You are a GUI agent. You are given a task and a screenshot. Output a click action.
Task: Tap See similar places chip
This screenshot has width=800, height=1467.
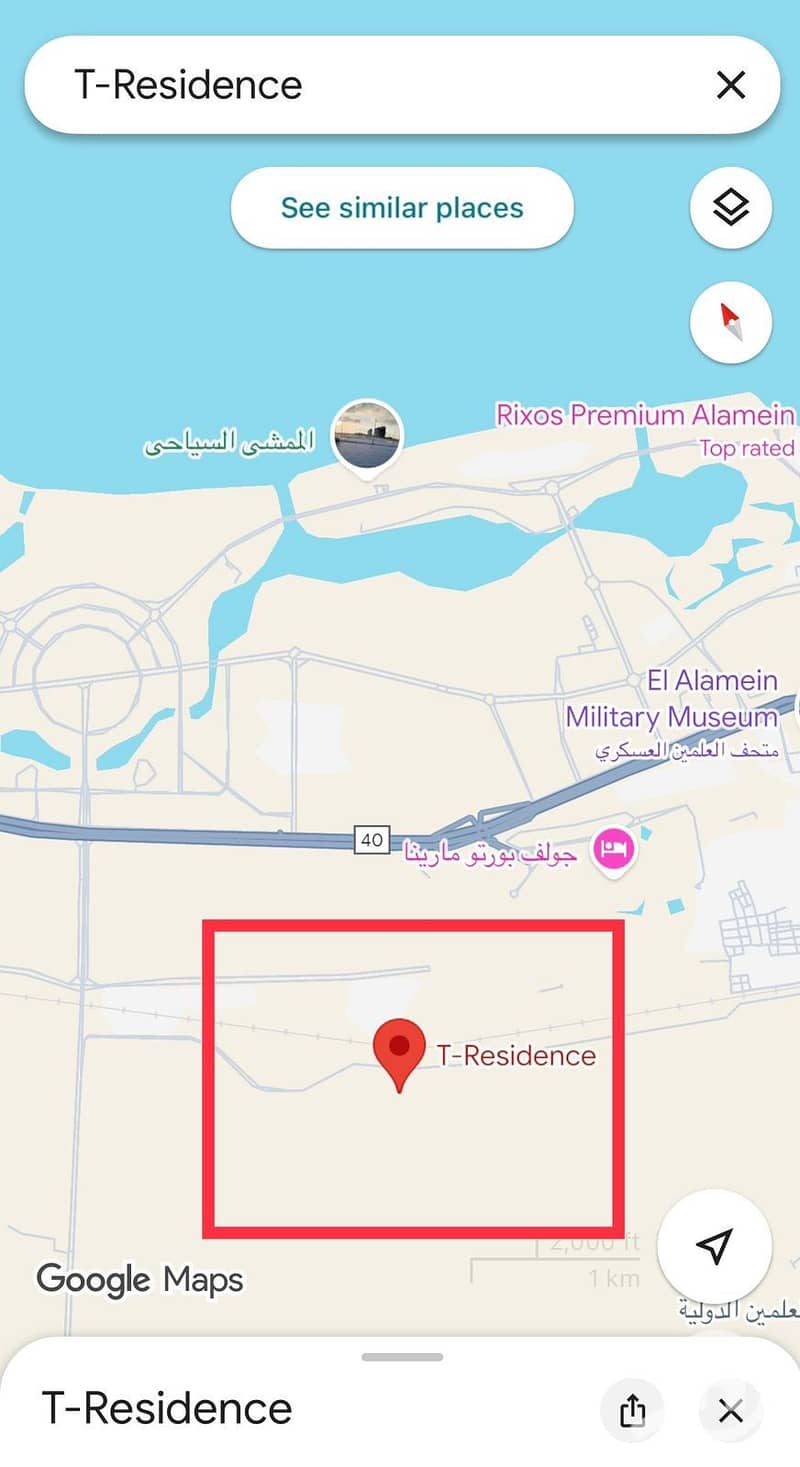[402, 208]
